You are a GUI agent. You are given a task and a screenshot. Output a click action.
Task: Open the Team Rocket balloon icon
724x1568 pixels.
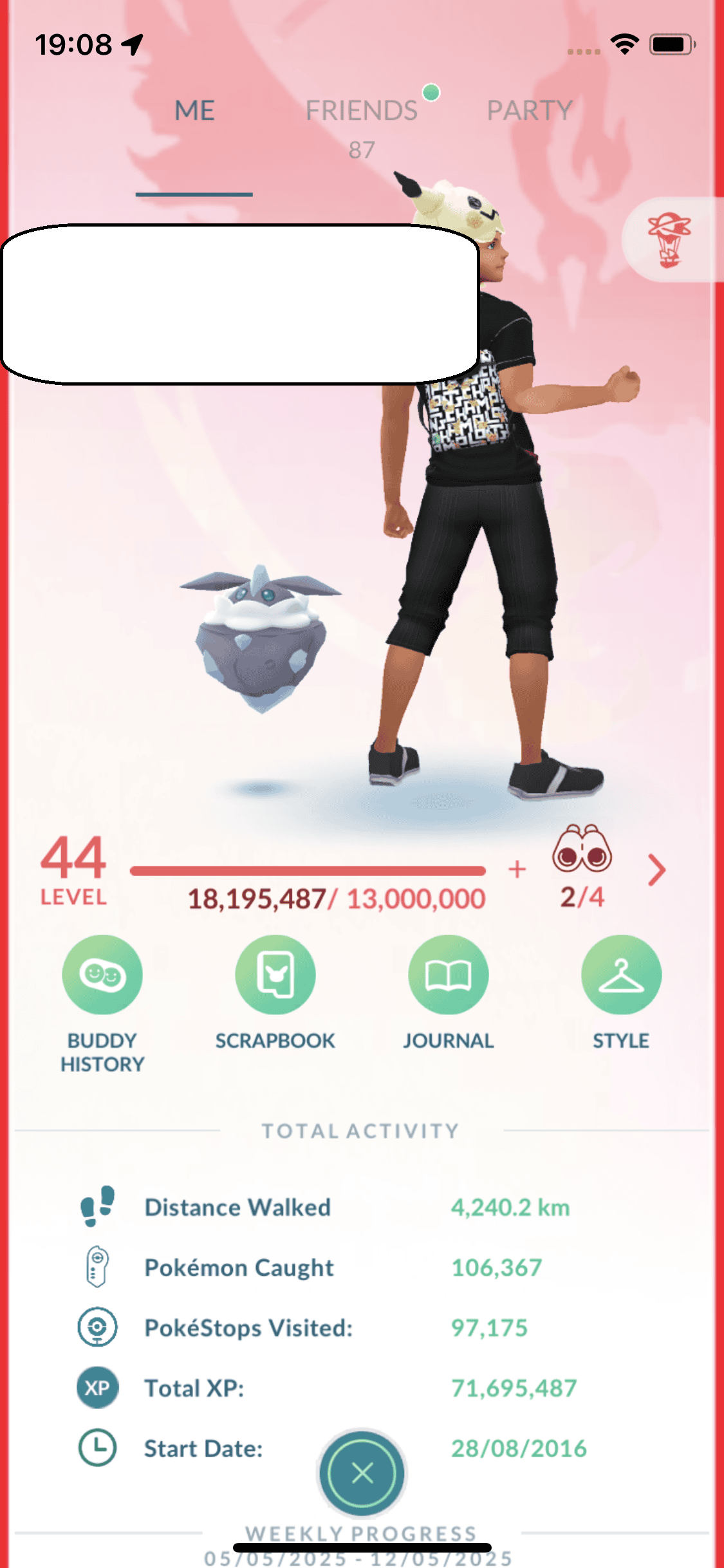(x=670, y=239)
